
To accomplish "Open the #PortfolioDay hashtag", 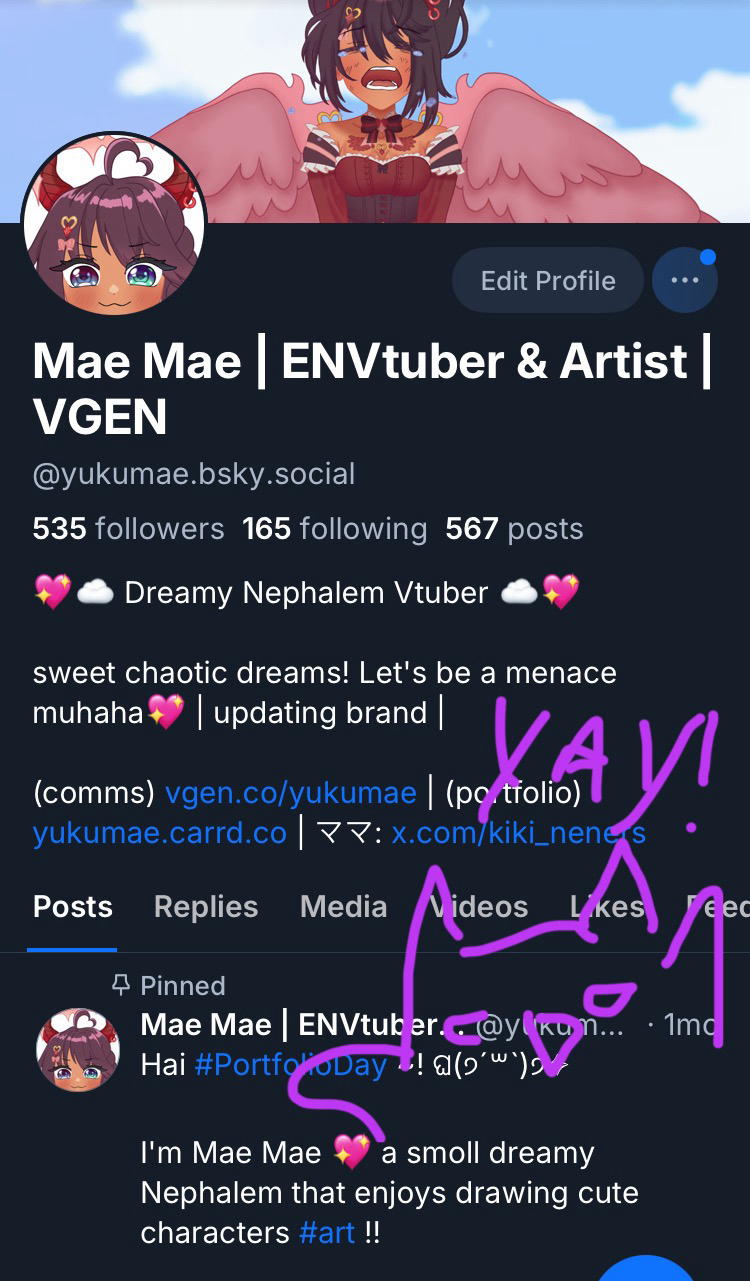I will 290,1065.
